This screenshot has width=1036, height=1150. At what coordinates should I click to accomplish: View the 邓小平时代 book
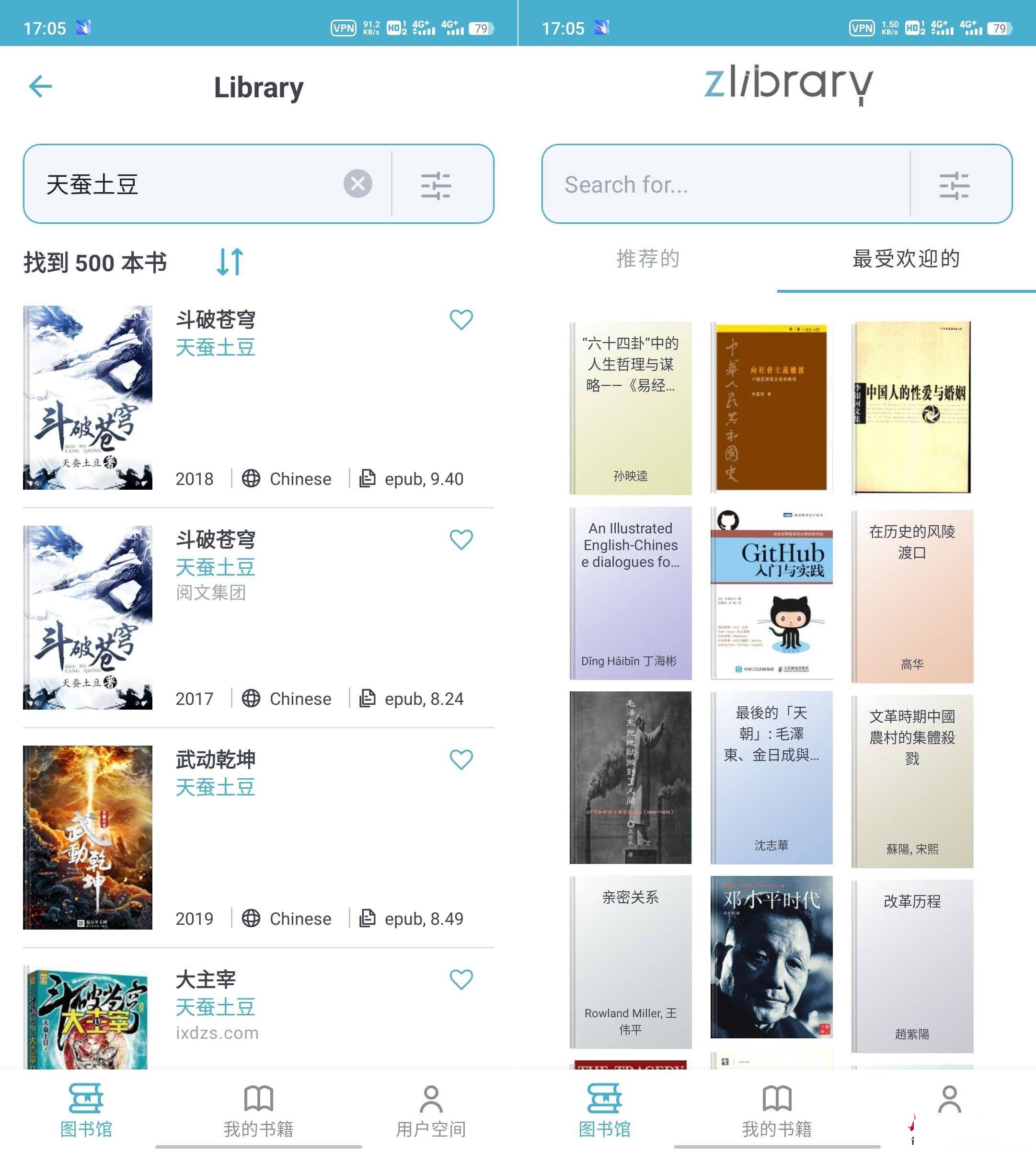(x=771, y=957)
